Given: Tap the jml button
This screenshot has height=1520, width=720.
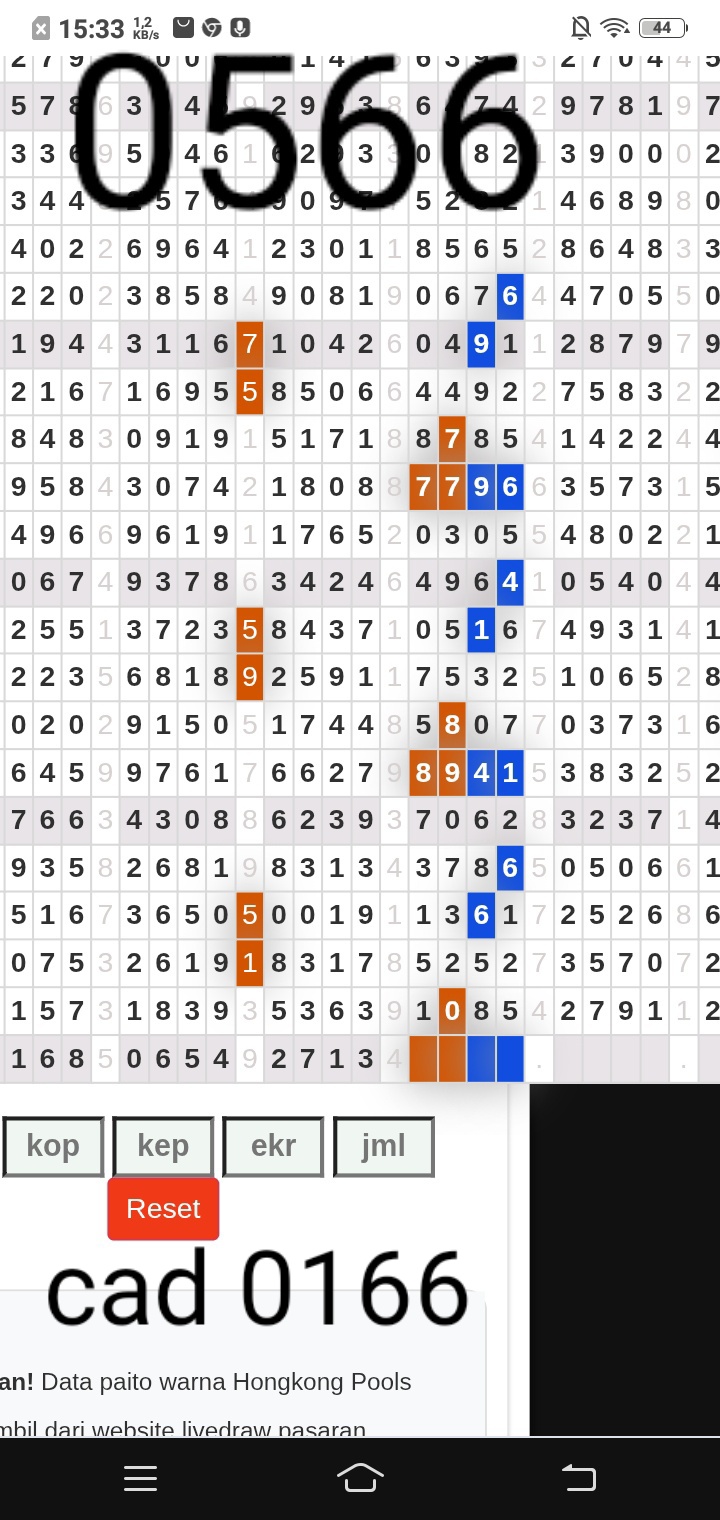Looking at the screenshot, I should tap(383, 1146).
